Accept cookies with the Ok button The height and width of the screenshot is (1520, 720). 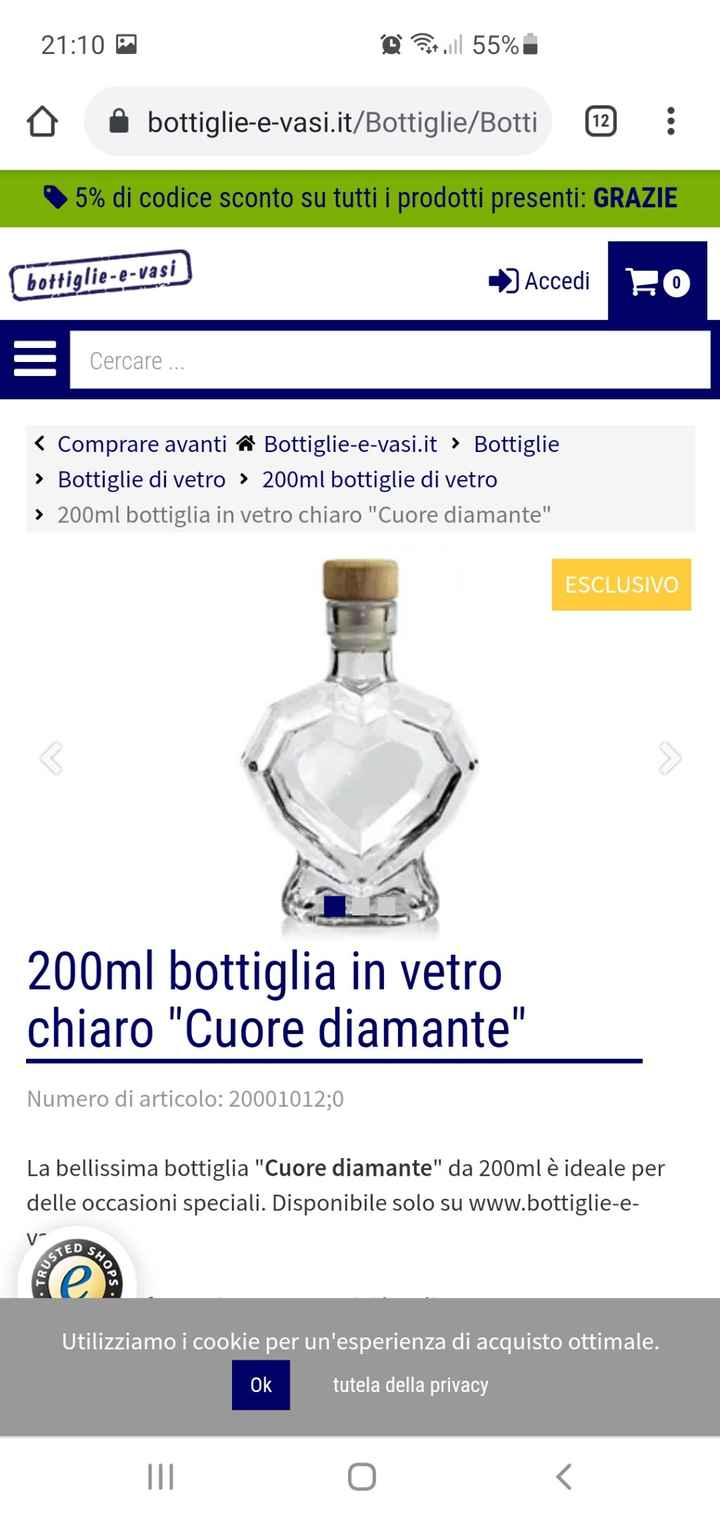pyautogui.click(x=261, y=1386)
